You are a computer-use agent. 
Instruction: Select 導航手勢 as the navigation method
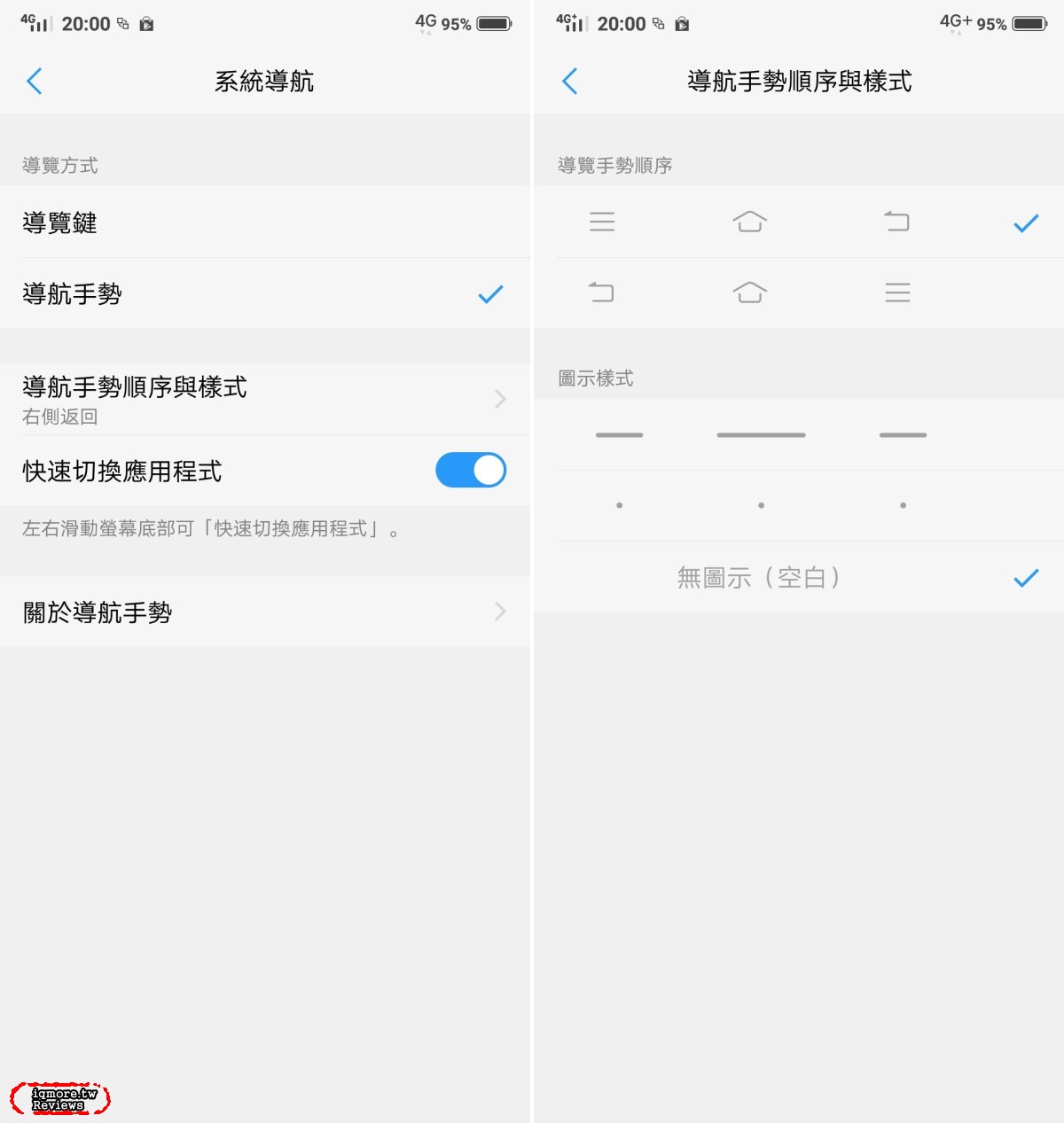tap(265, 293)
